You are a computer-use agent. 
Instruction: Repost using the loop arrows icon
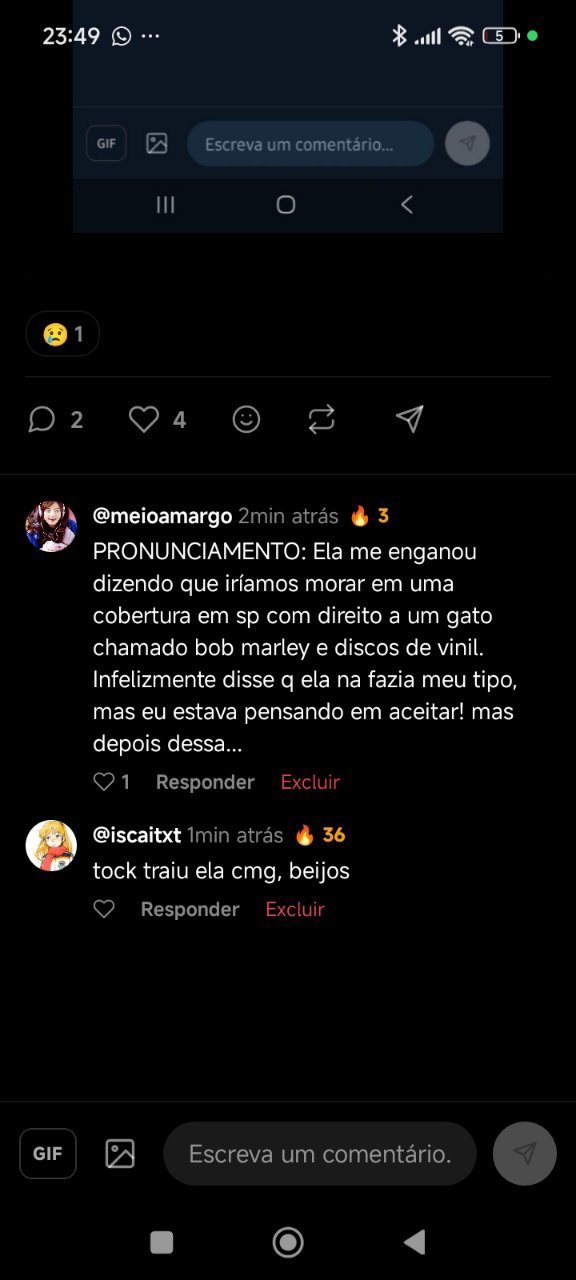pos(321,419)
